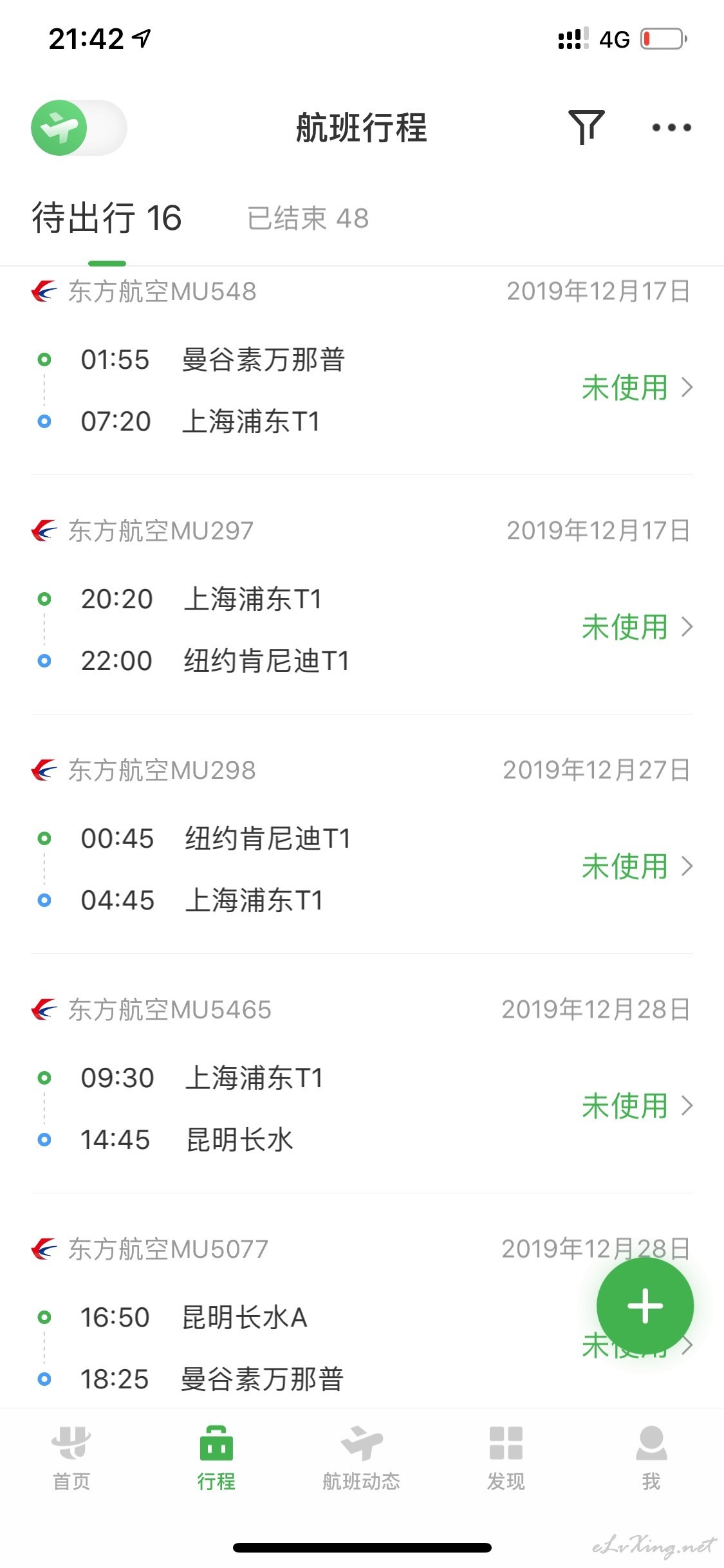Switch to the 已结束 48 tab
Screen dimensions: 724x1568
pyautogui.click(x=308, y=218)
